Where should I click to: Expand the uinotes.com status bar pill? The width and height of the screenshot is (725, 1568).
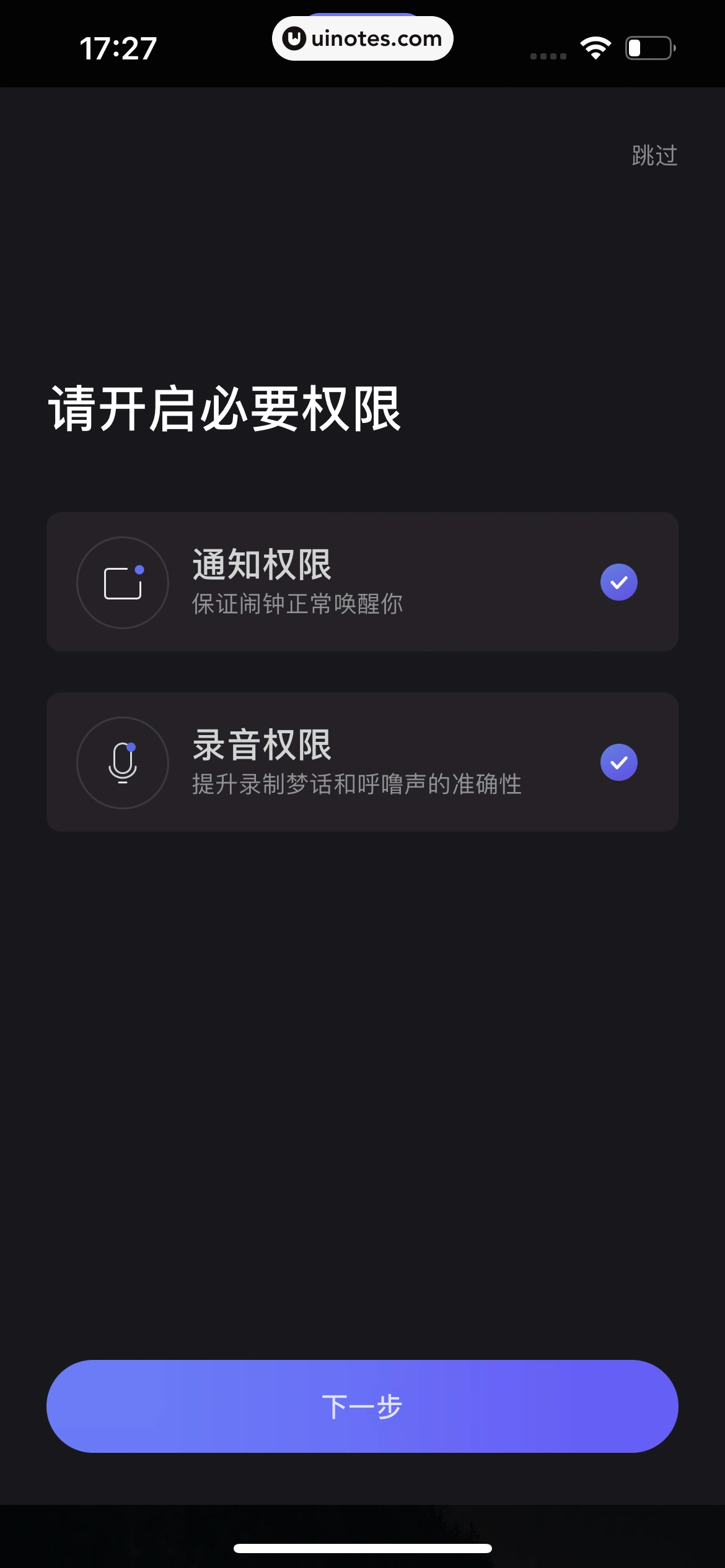pos(362,38)
